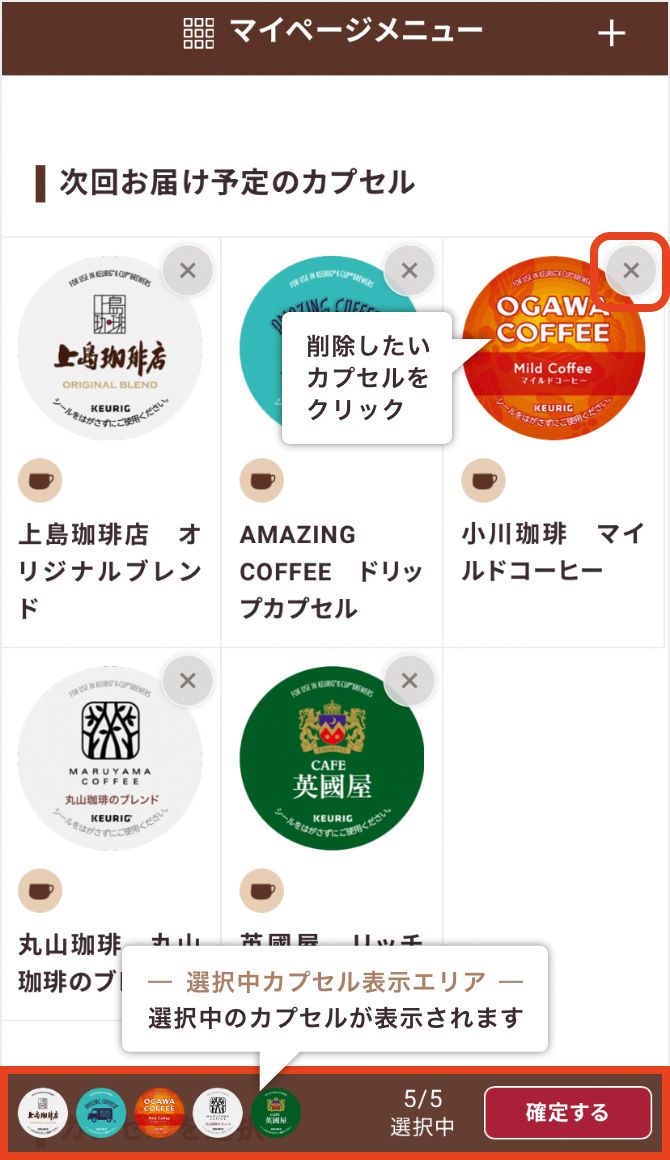Remove 上島珈琲店 オリジナルブレンド capsule

click(188, 270)
